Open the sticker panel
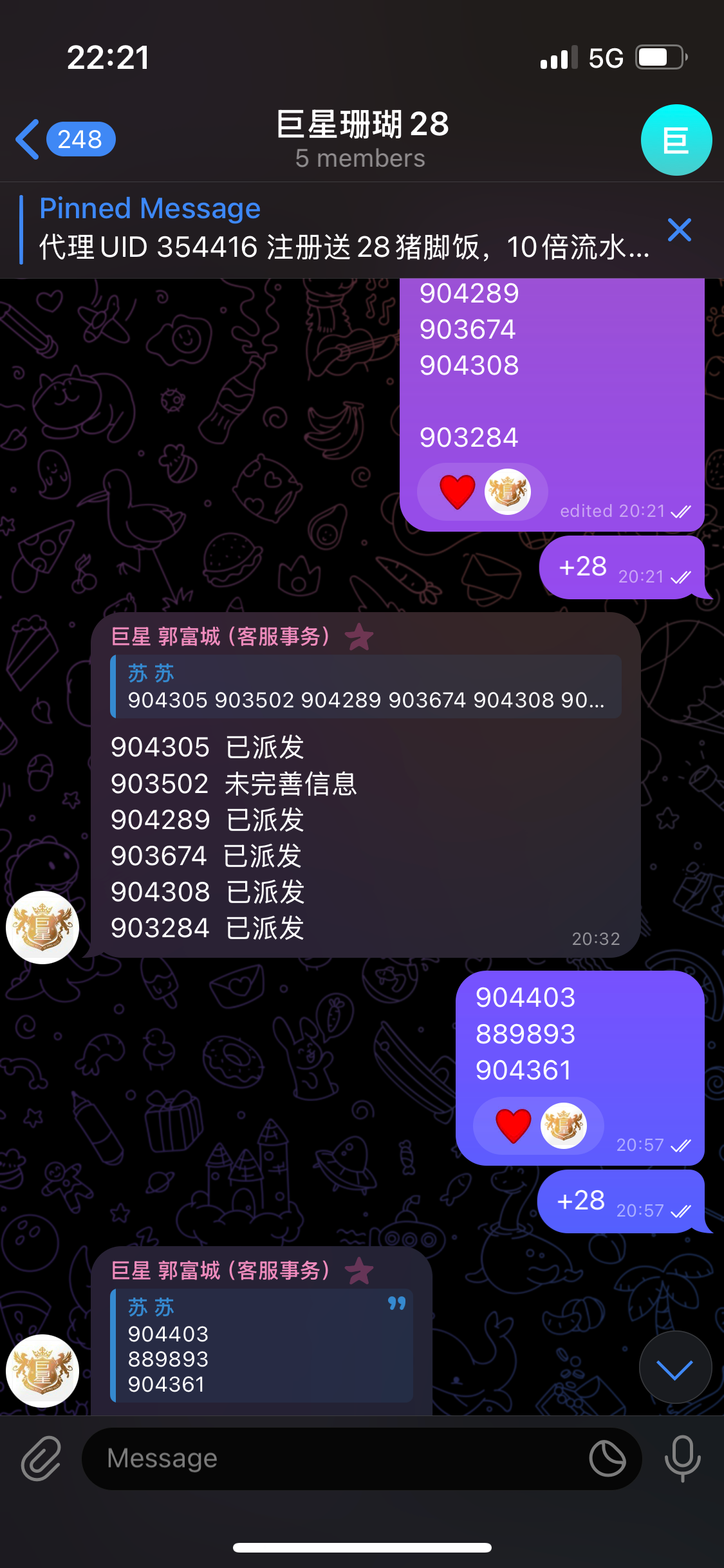Screen dimensions: 724x1568 [x=608, y=1458]
